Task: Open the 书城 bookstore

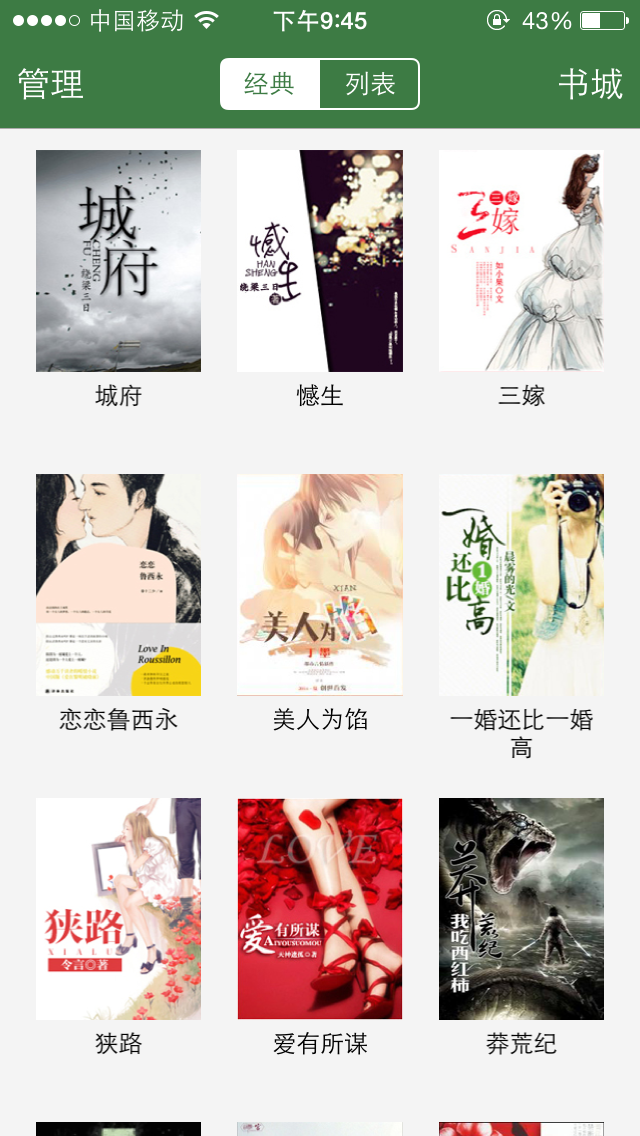Action: pyautogui.click(x=591, y=84)
